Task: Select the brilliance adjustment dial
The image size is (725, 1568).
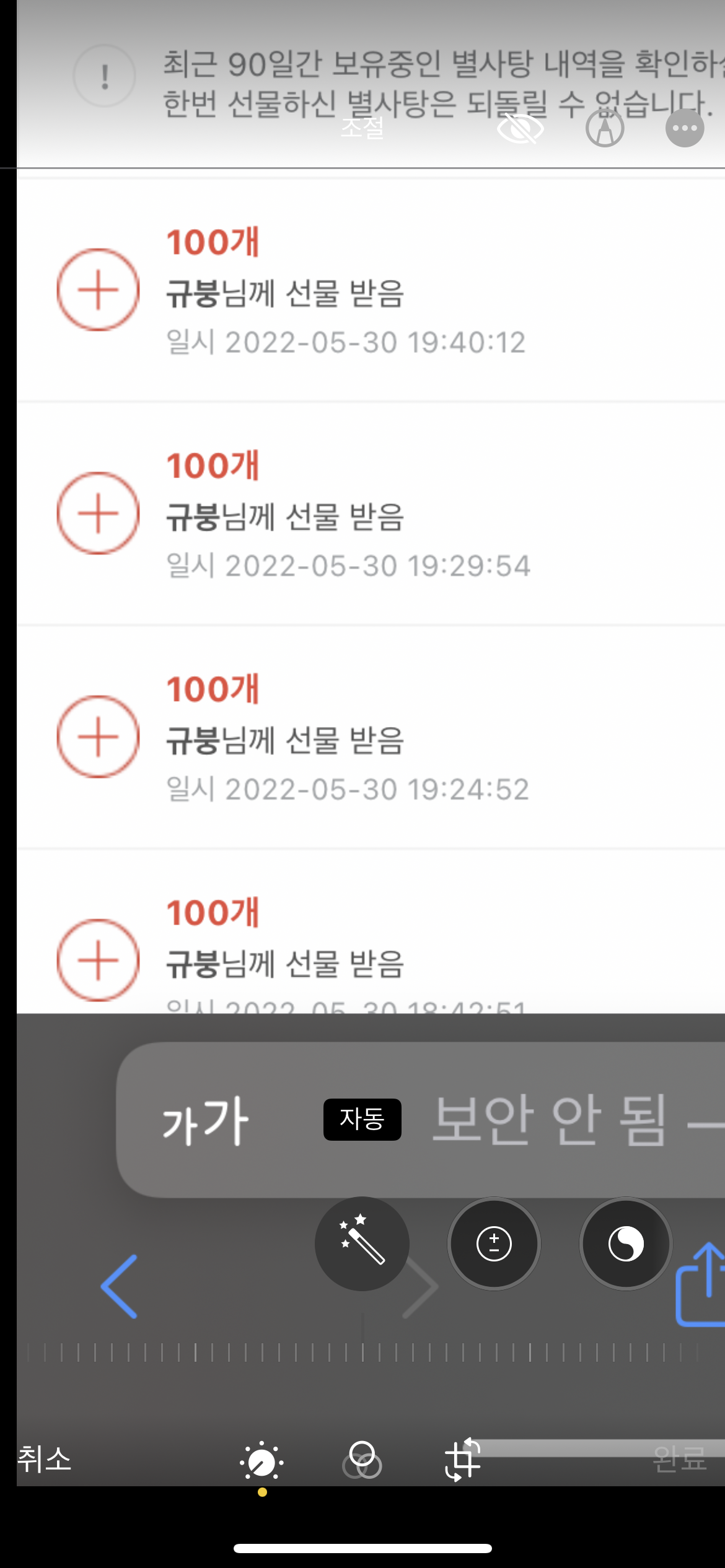Action: pos(626,1244)
